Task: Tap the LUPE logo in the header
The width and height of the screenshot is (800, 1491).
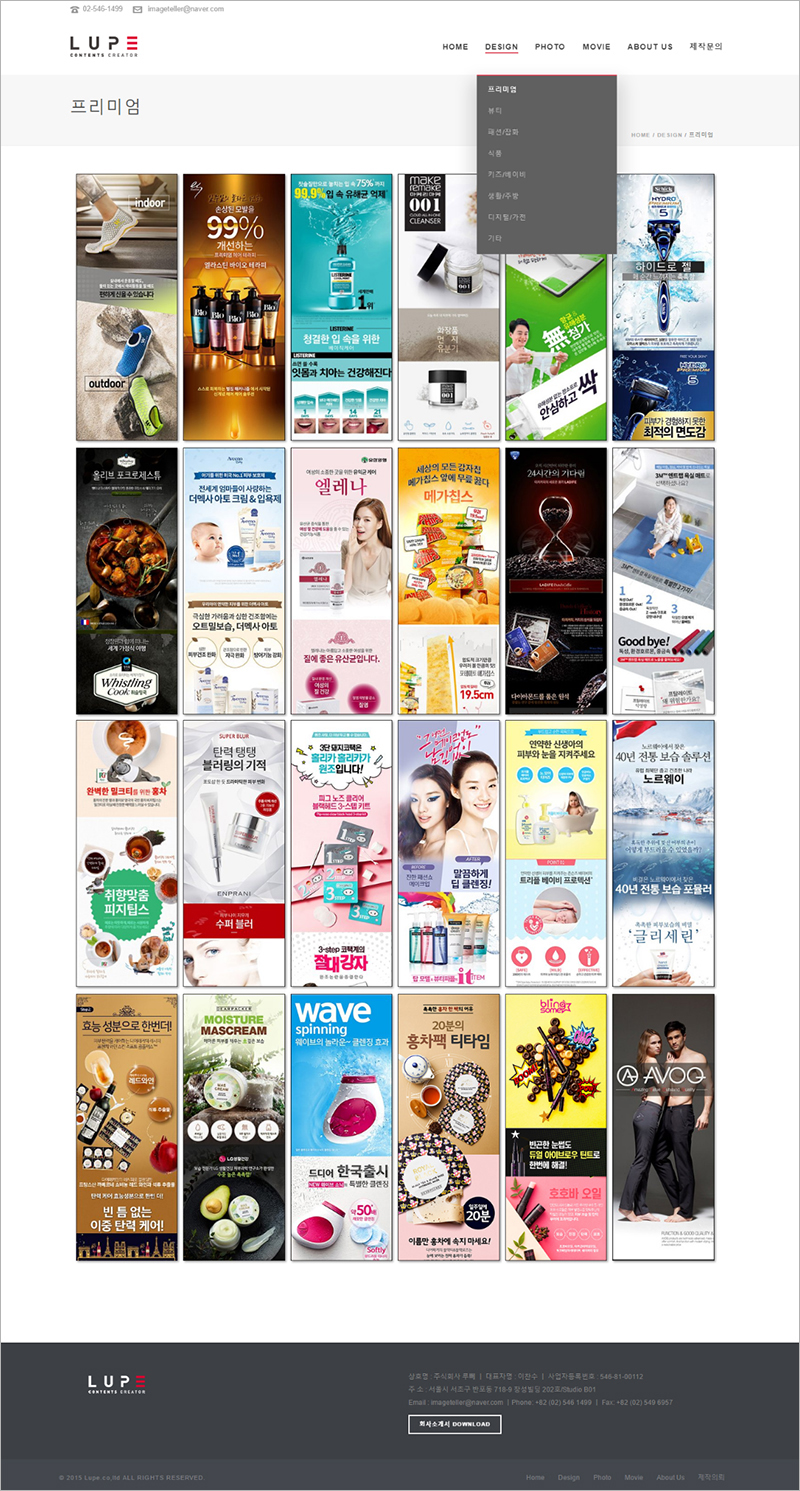Action: tap(104, 46)
